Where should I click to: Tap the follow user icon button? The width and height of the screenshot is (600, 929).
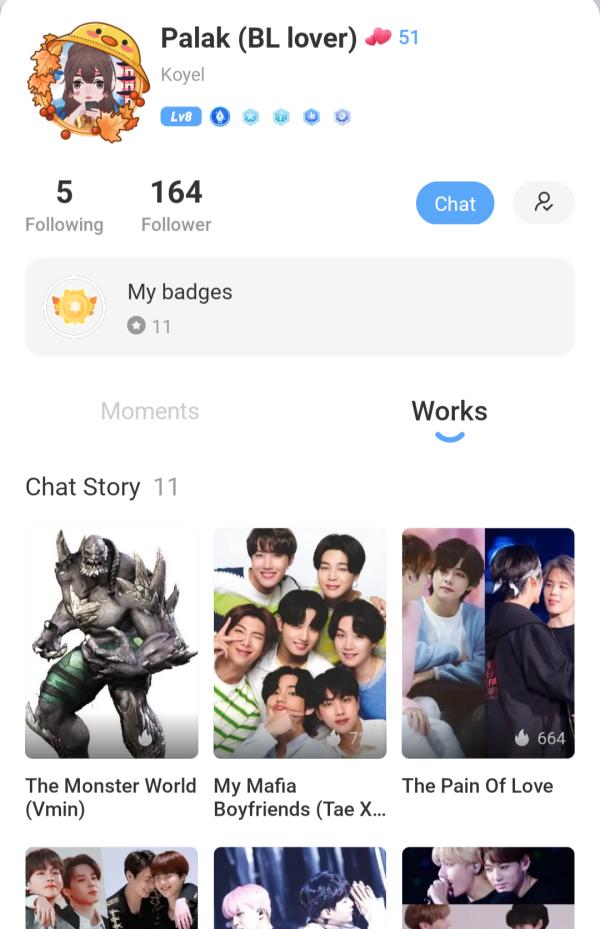click(x=543, y=203)
